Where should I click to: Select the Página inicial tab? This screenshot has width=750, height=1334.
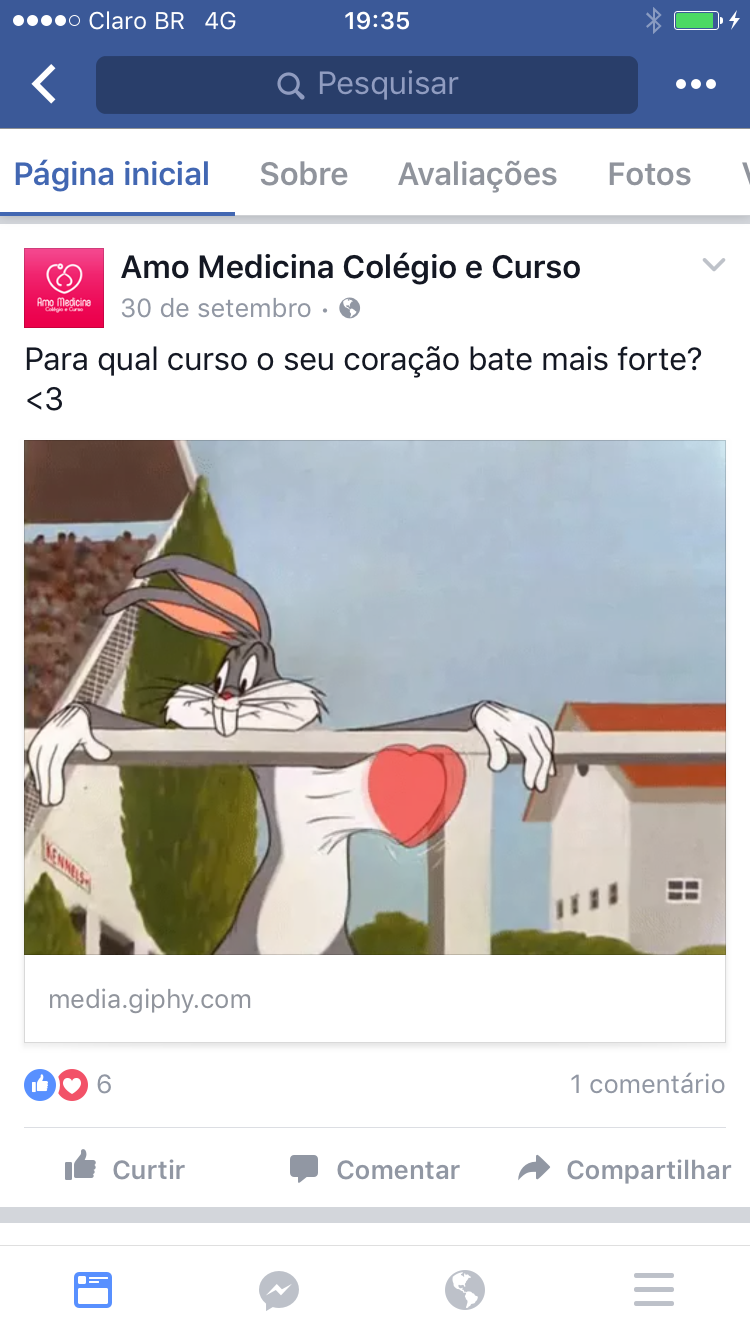coord(112,174)
